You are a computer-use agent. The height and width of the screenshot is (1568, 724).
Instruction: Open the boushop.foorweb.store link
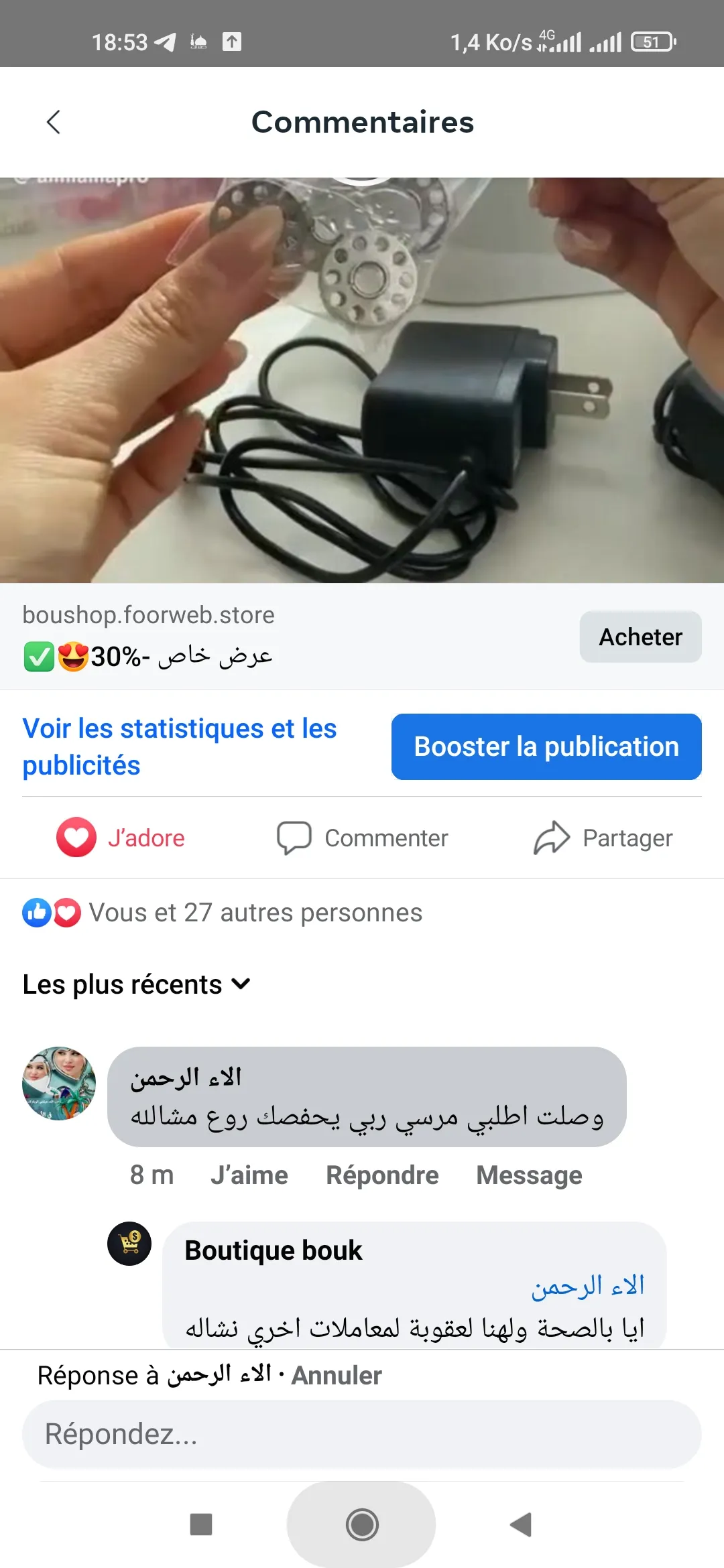point(149,615)
